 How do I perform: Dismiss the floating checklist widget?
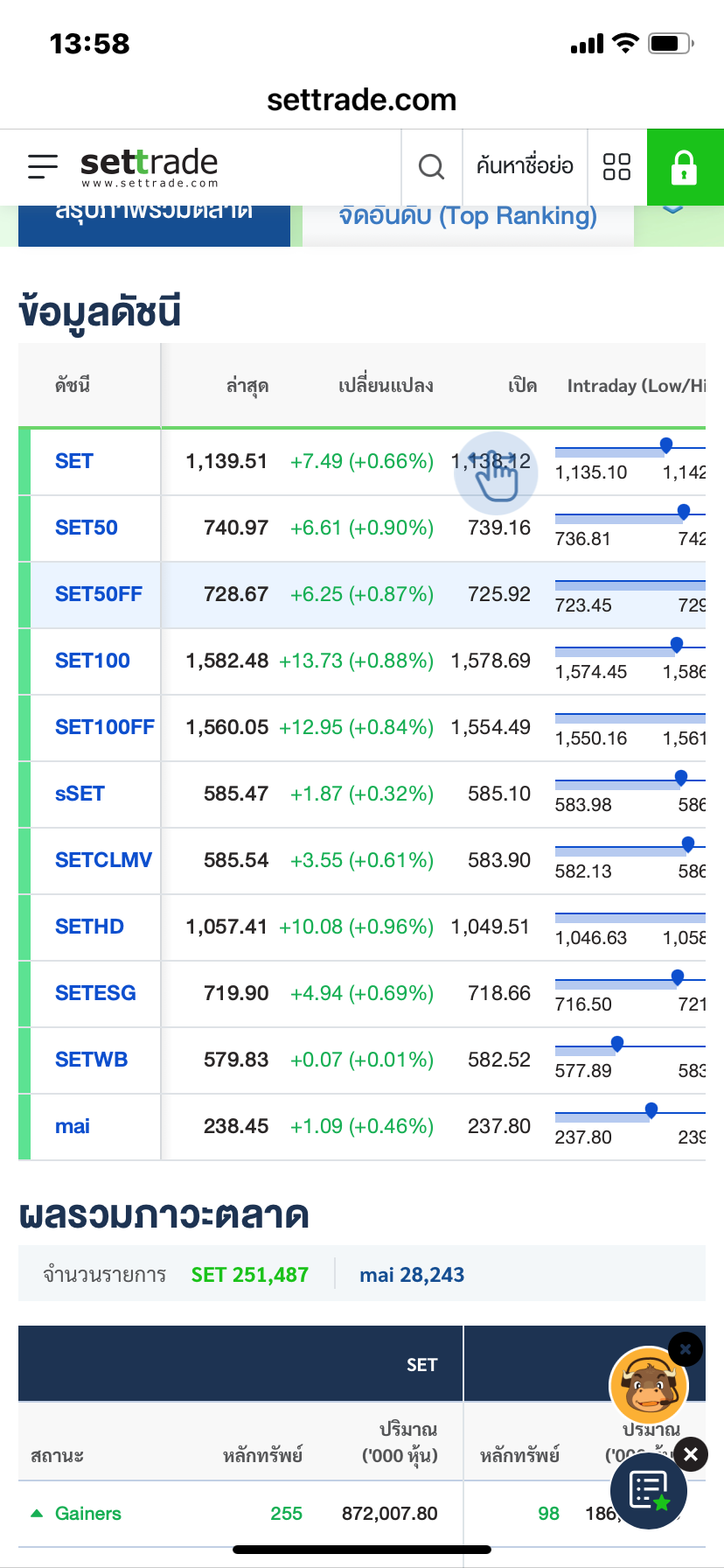click(x=691, y=1454)
